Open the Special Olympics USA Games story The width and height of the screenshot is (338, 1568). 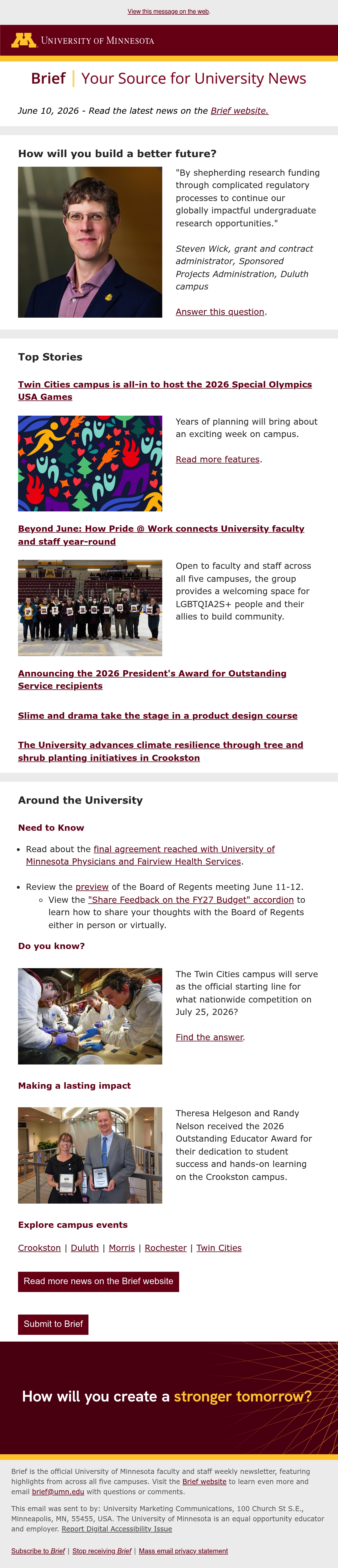click(x=165, y=391)
